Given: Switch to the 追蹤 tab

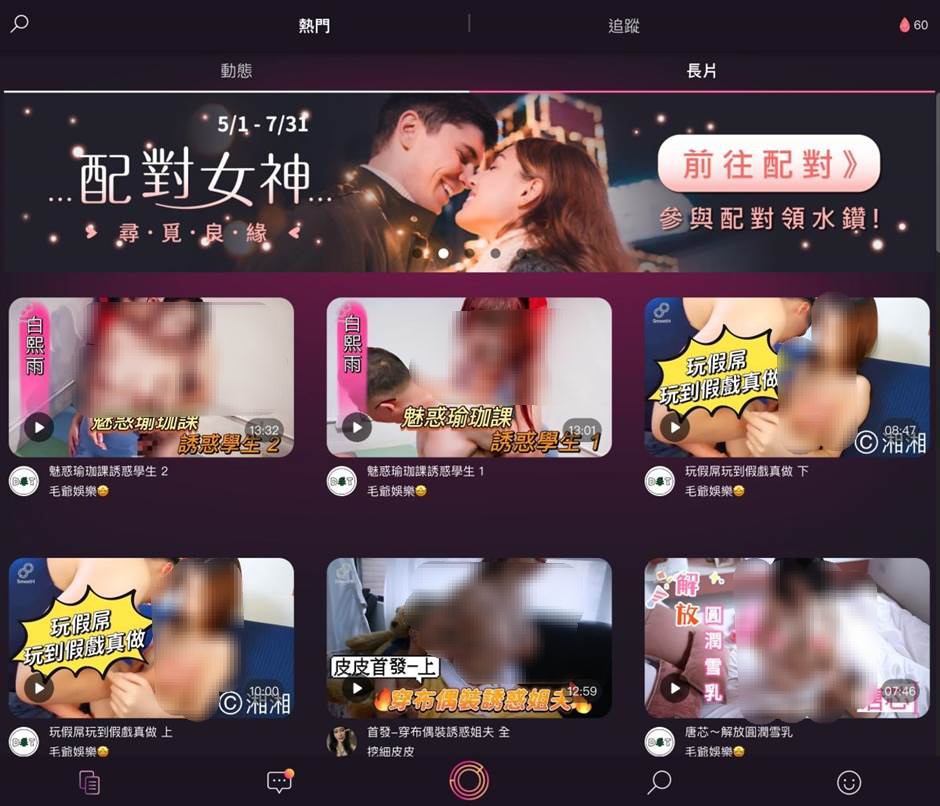Looking at the screenshot, I should point(624,26).
